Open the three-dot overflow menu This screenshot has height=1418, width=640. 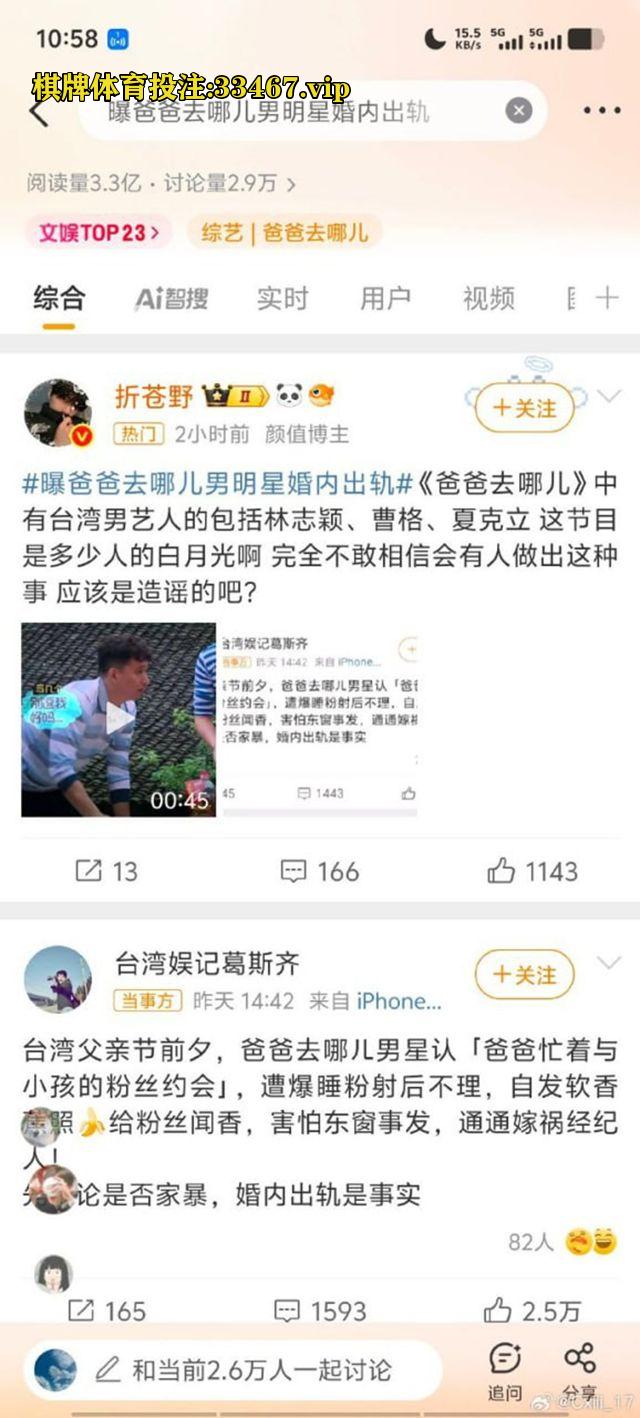click(x=602, y=110)
